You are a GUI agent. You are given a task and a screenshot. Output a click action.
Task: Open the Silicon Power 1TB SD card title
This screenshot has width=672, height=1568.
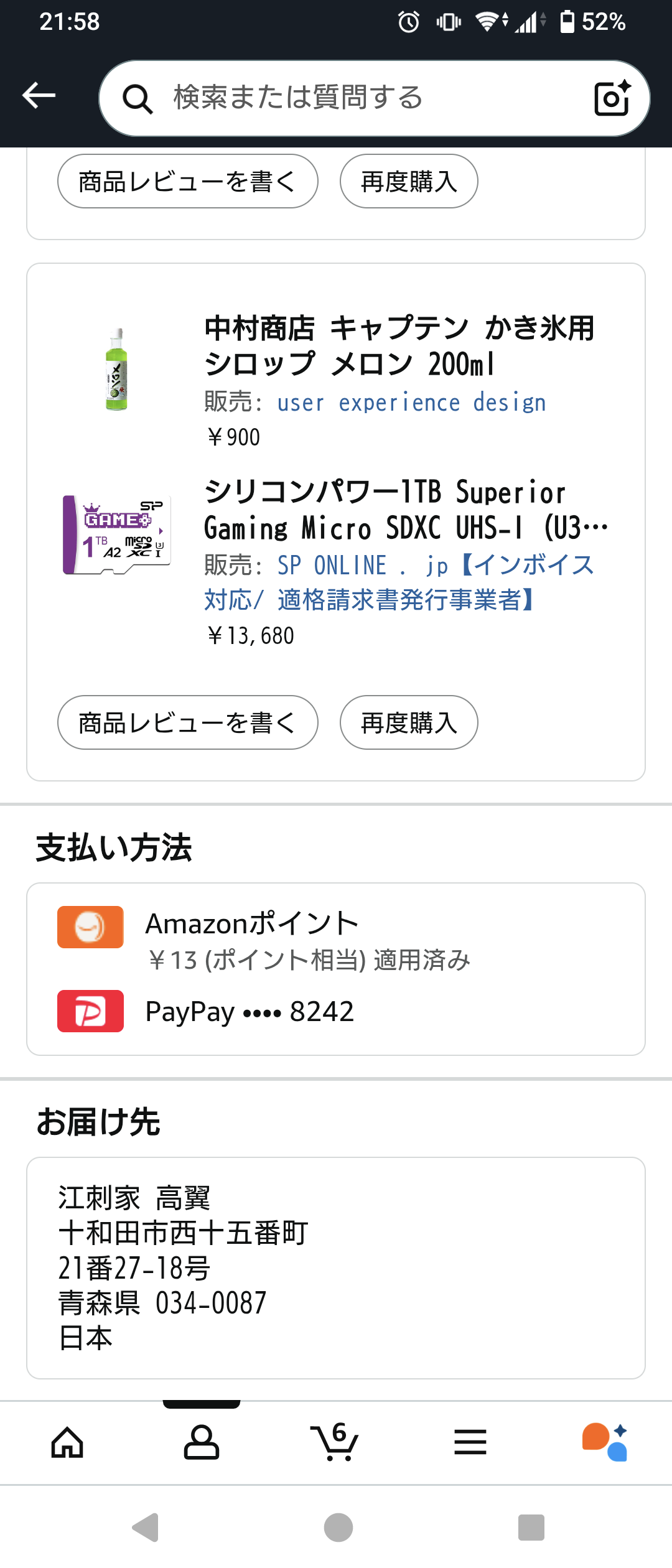click(398, 510)
